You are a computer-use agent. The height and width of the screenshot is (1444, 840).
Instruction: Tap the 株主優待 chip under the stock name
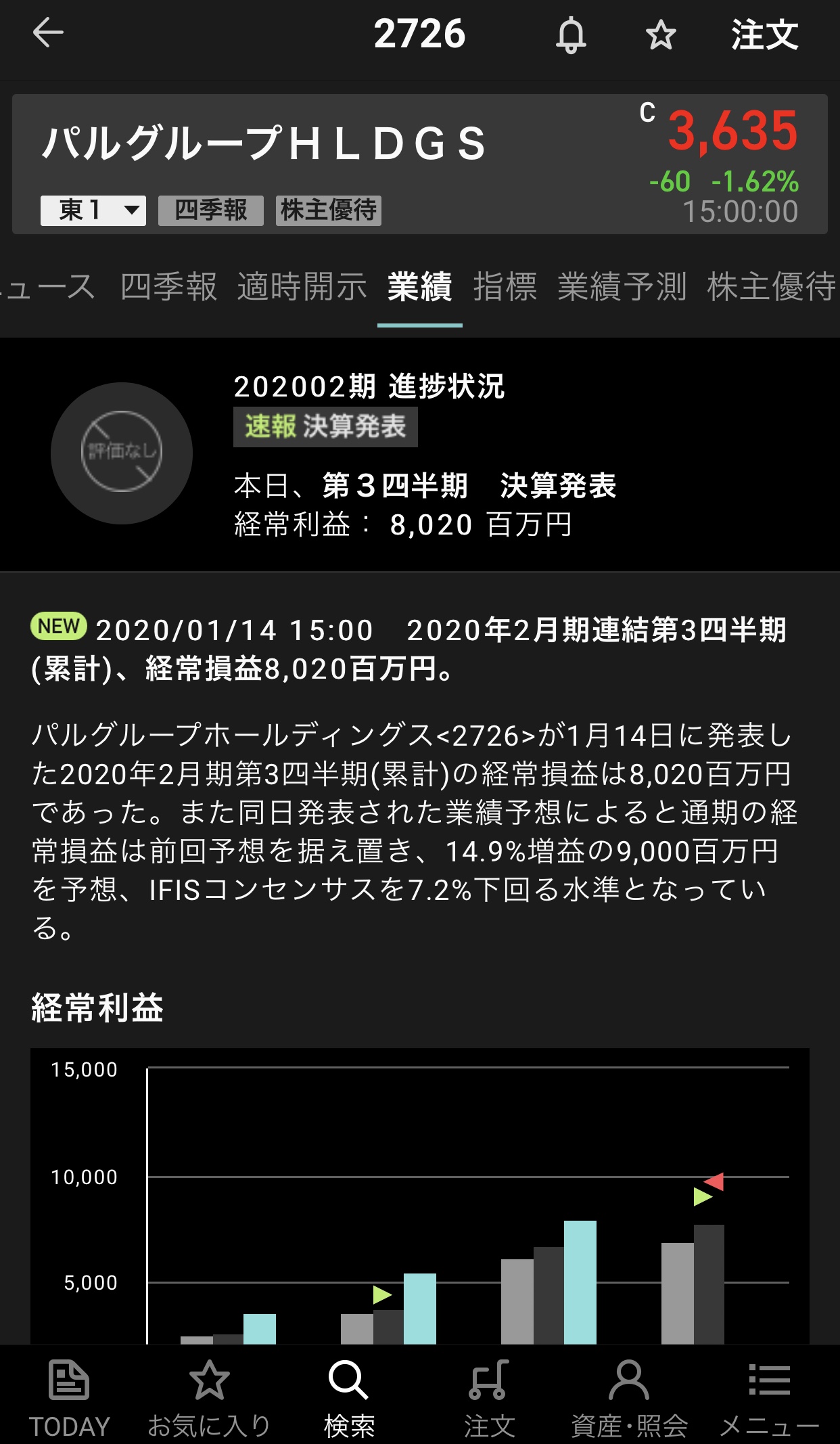[x=329, y=210]
